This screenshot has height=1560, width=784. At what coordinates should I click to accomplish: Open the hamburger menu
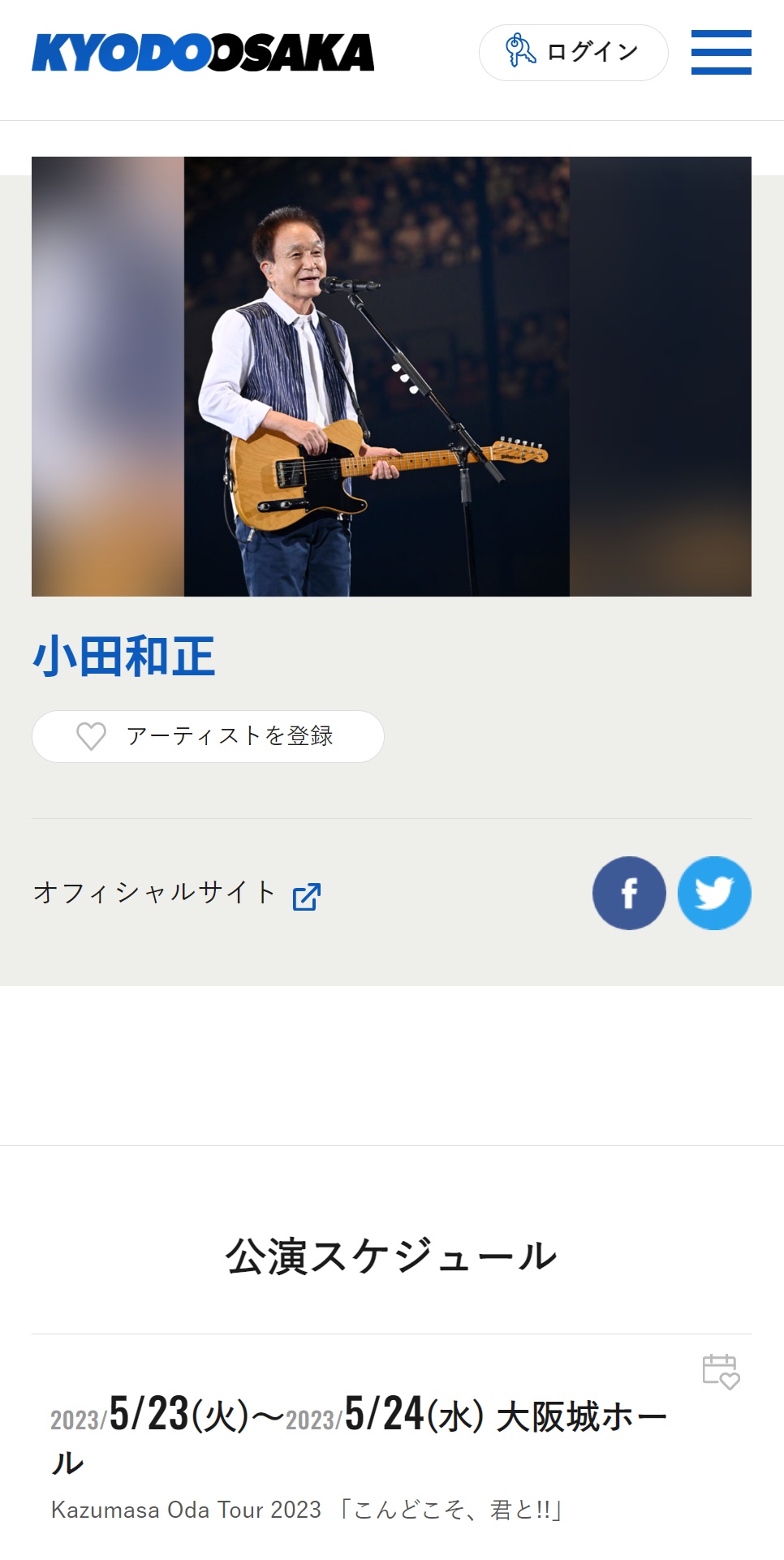click(721, 53)
